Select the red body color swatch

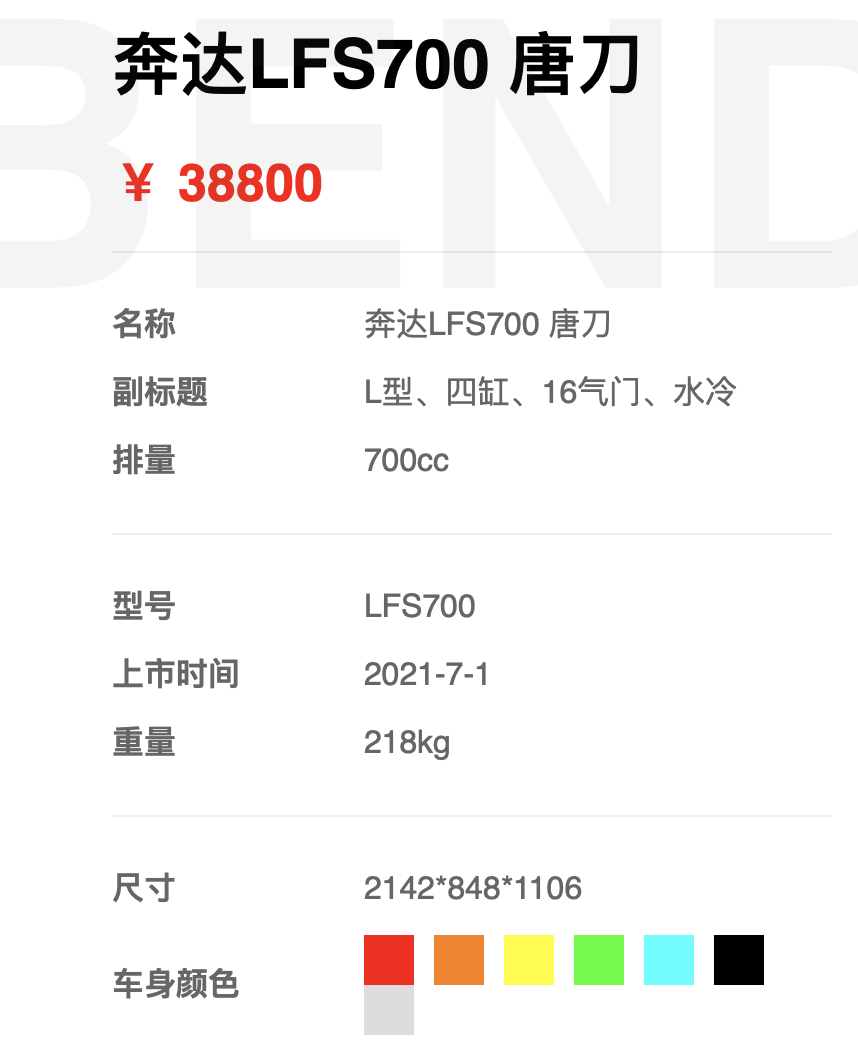[x=390, y=959]
